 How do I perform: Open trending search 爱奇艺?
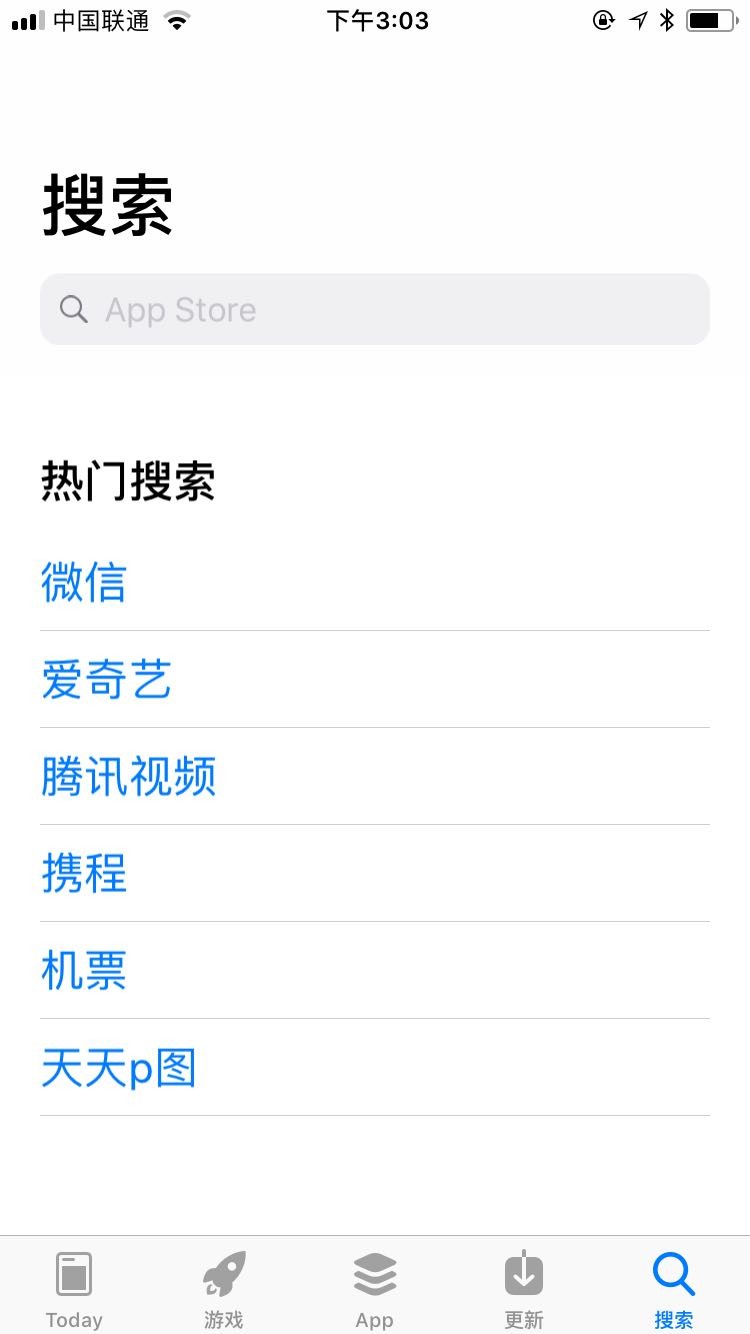click(x=375, y=680)
